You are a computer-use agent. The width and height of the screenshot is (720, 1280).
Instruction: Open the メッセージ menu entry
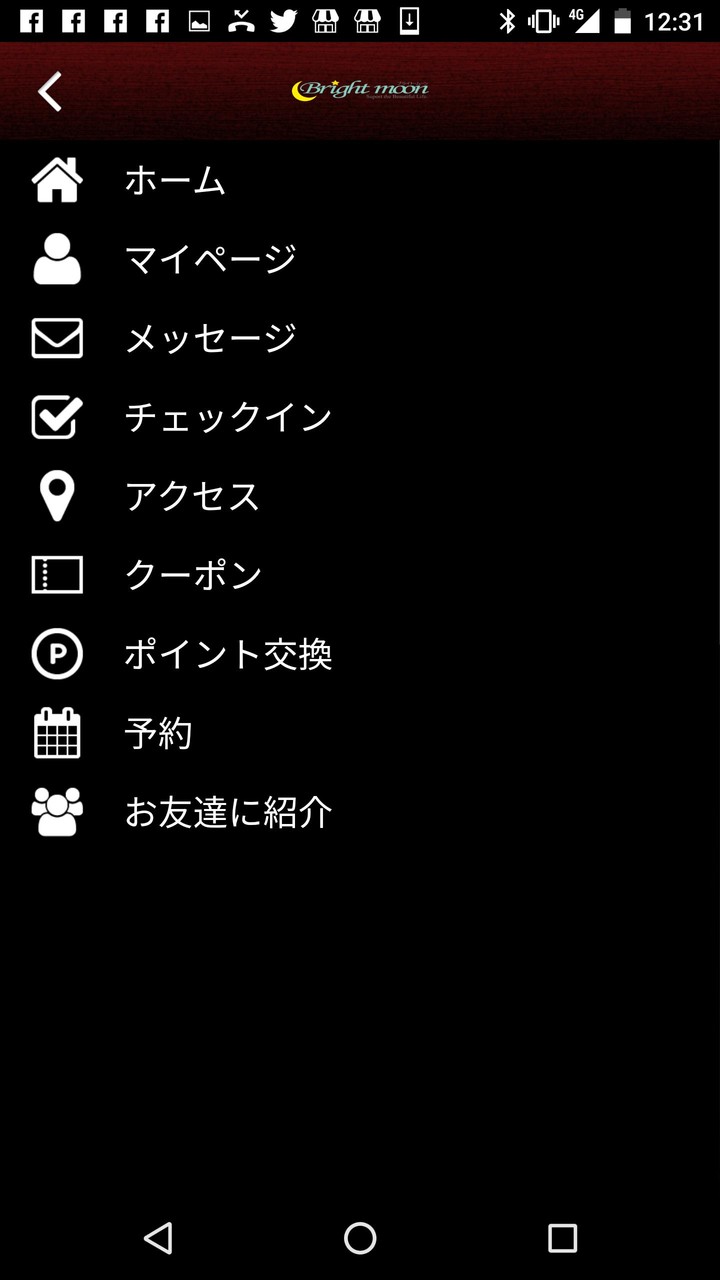(x=210, y=337)
